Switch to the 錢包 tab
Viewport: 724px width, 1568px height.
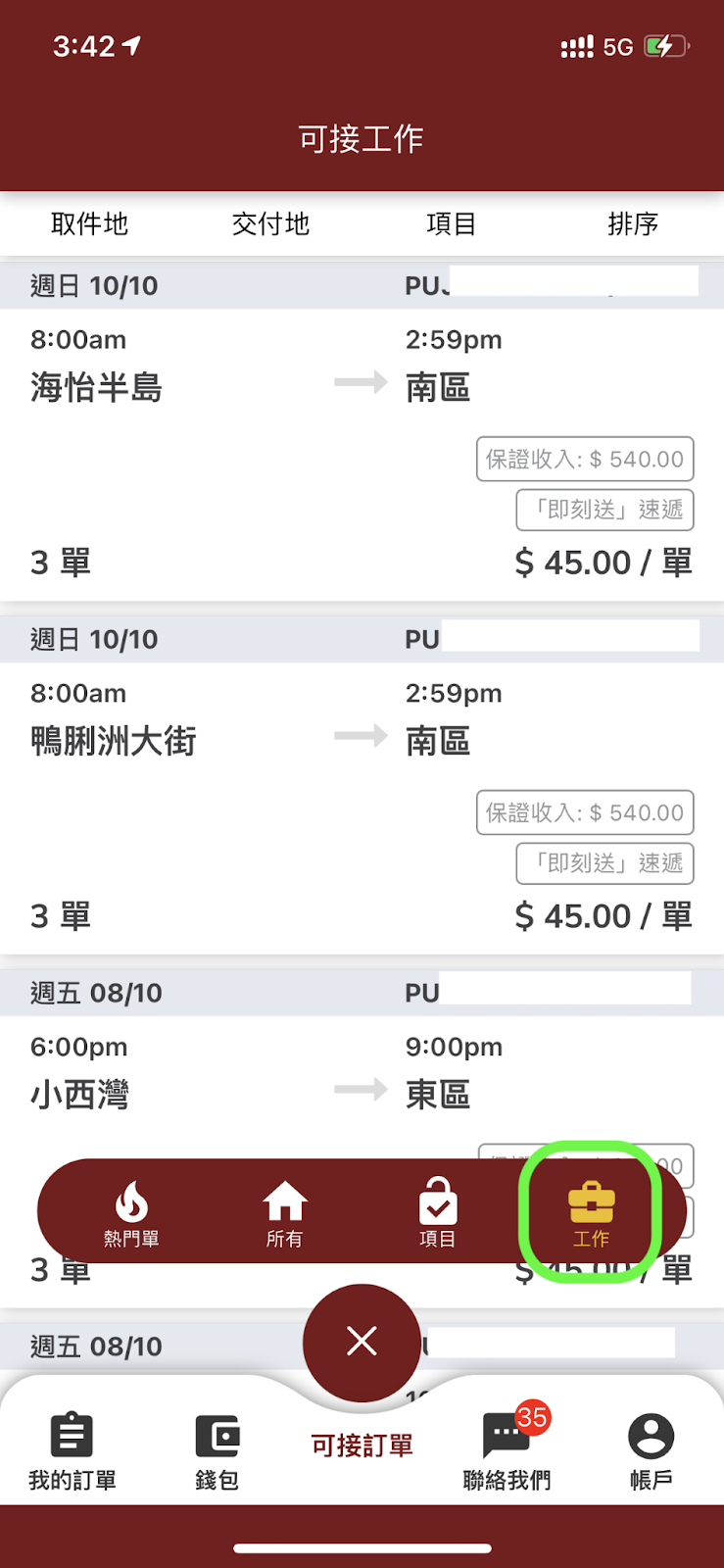point(217,1451)
